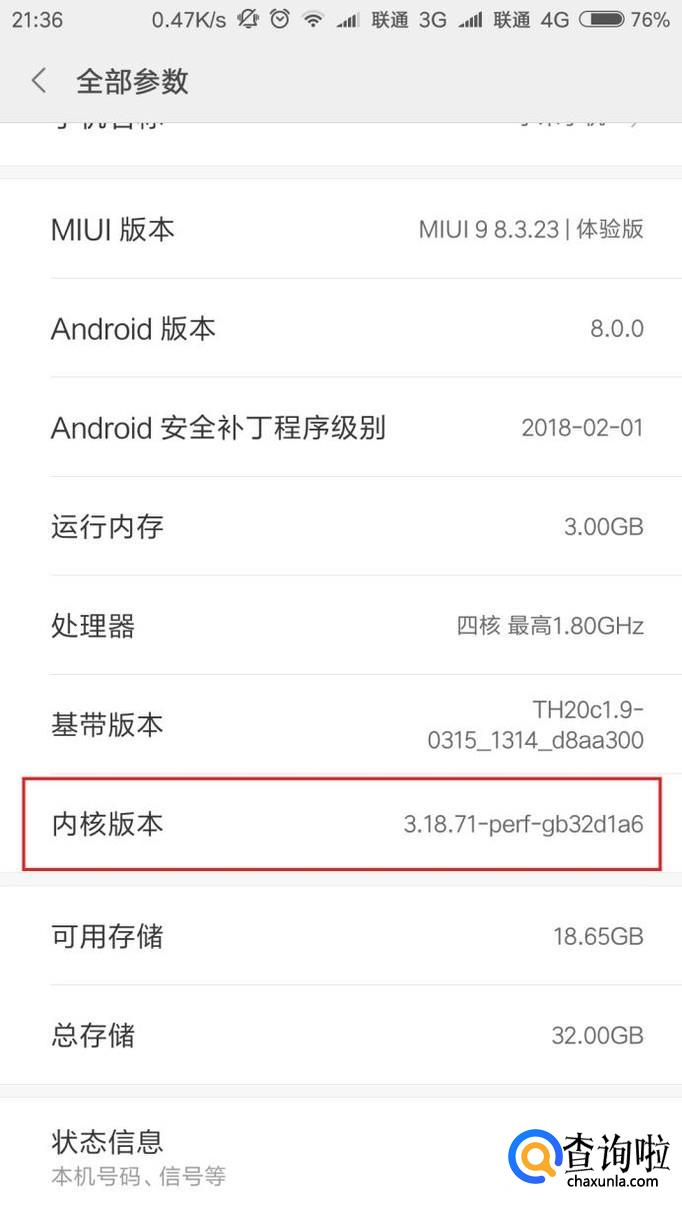The image size is (682, 1212).
Task: Tap the 内核版本 row
Action: (x=340, y=824)
